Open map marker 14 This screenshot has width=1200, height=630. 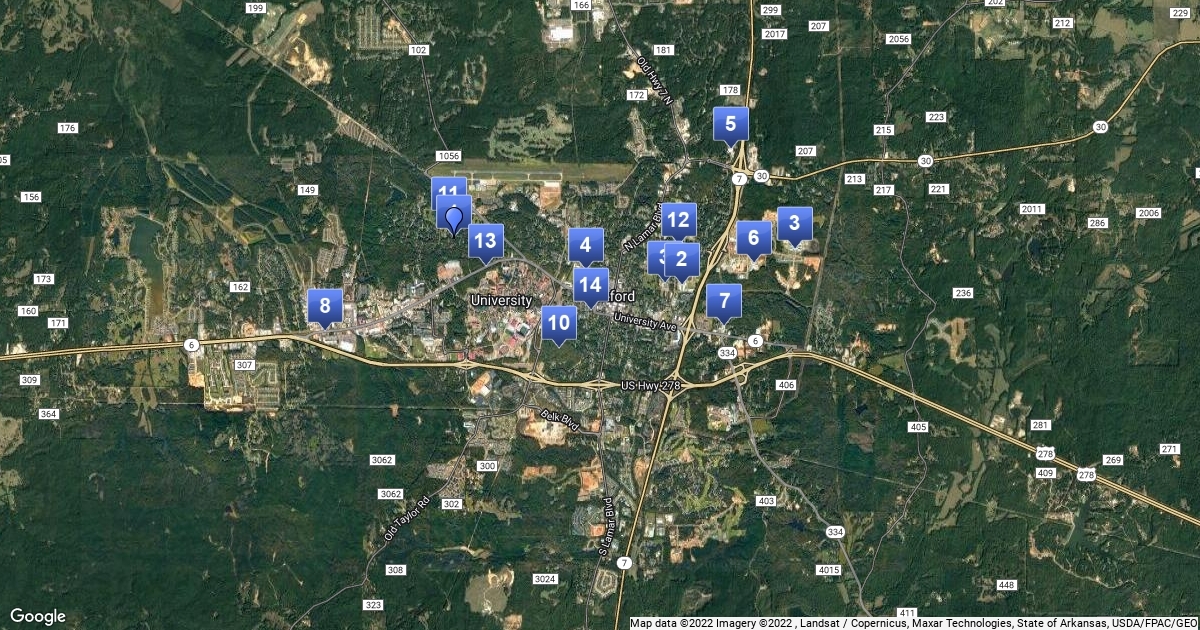click(590, 285)
